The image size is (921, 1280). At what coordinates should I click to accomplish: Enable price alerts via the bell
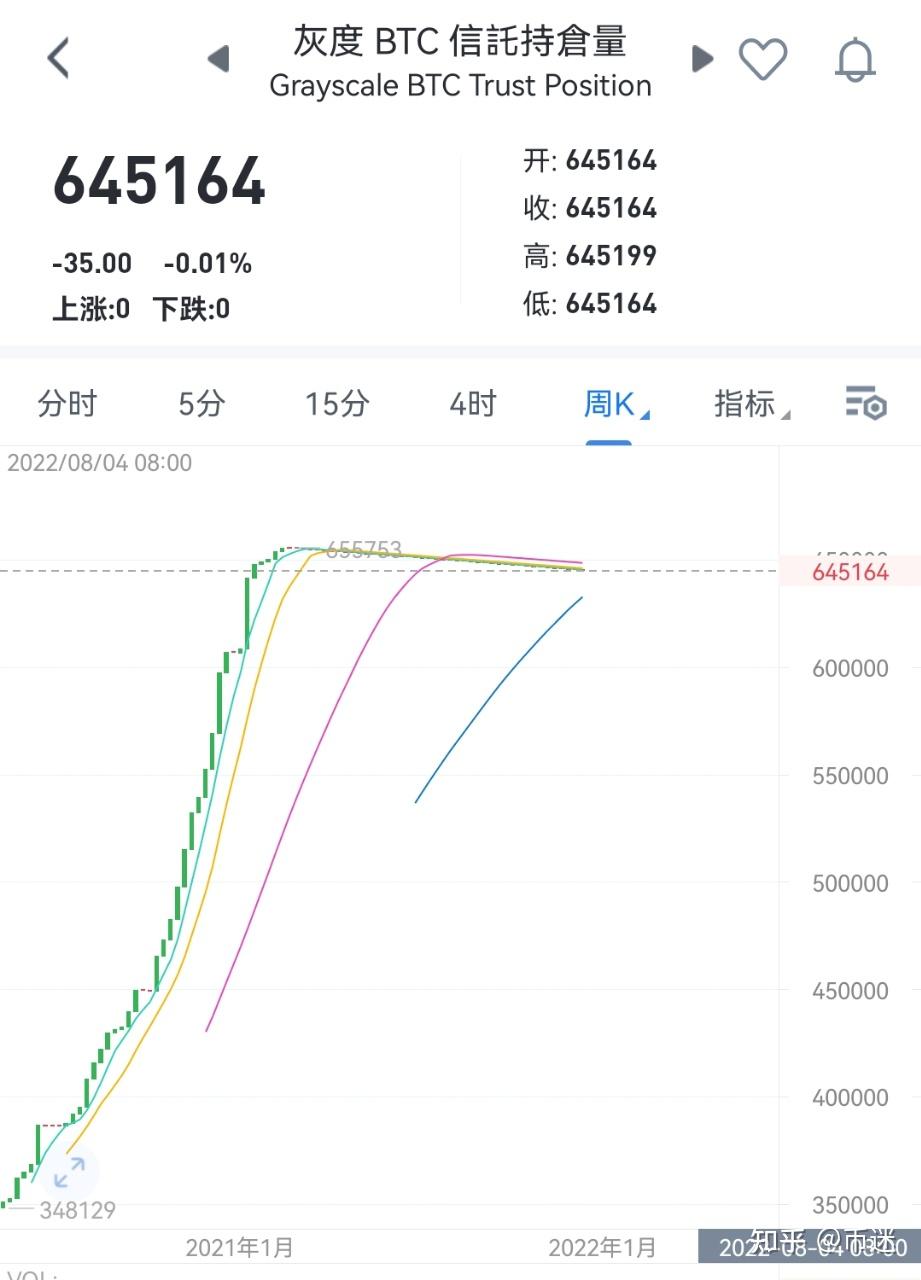pyautogui.click(x=855, y=58)
